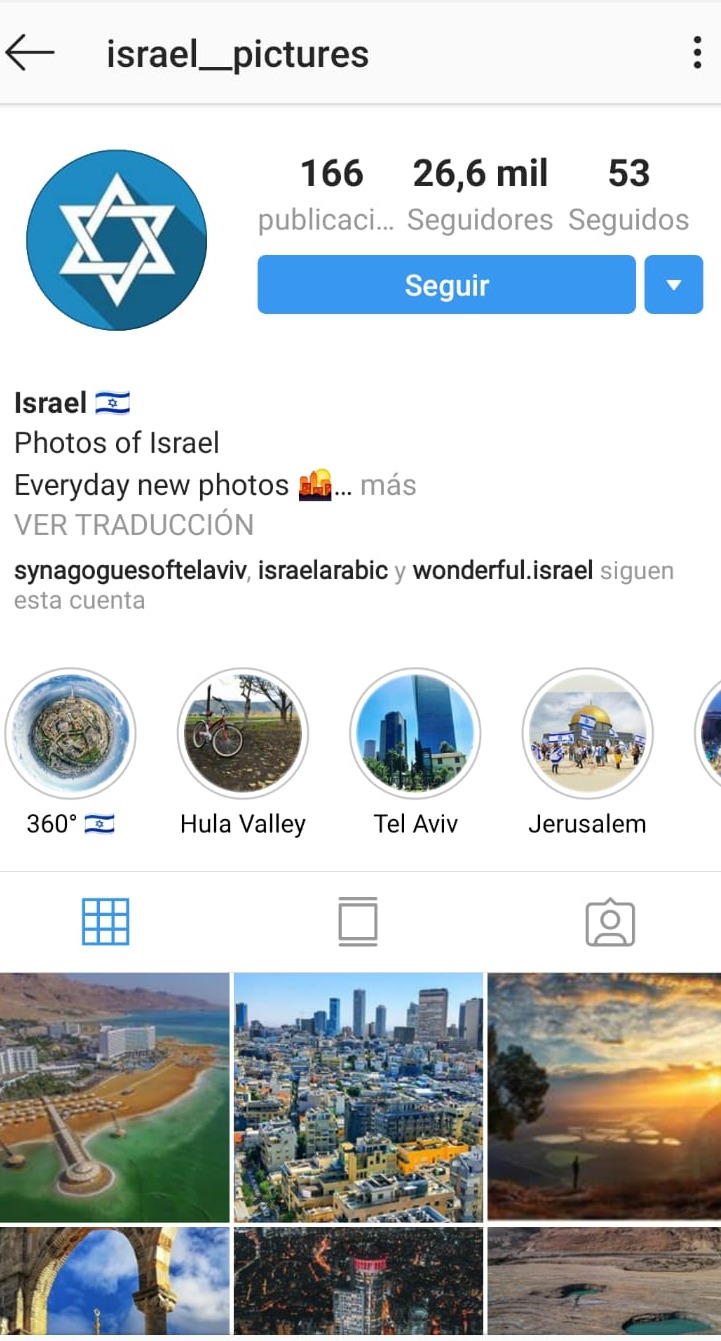The width and height of the screenshot is (721, 1341).
Task: Open the city skyline aerial post
Action: 358,1097
